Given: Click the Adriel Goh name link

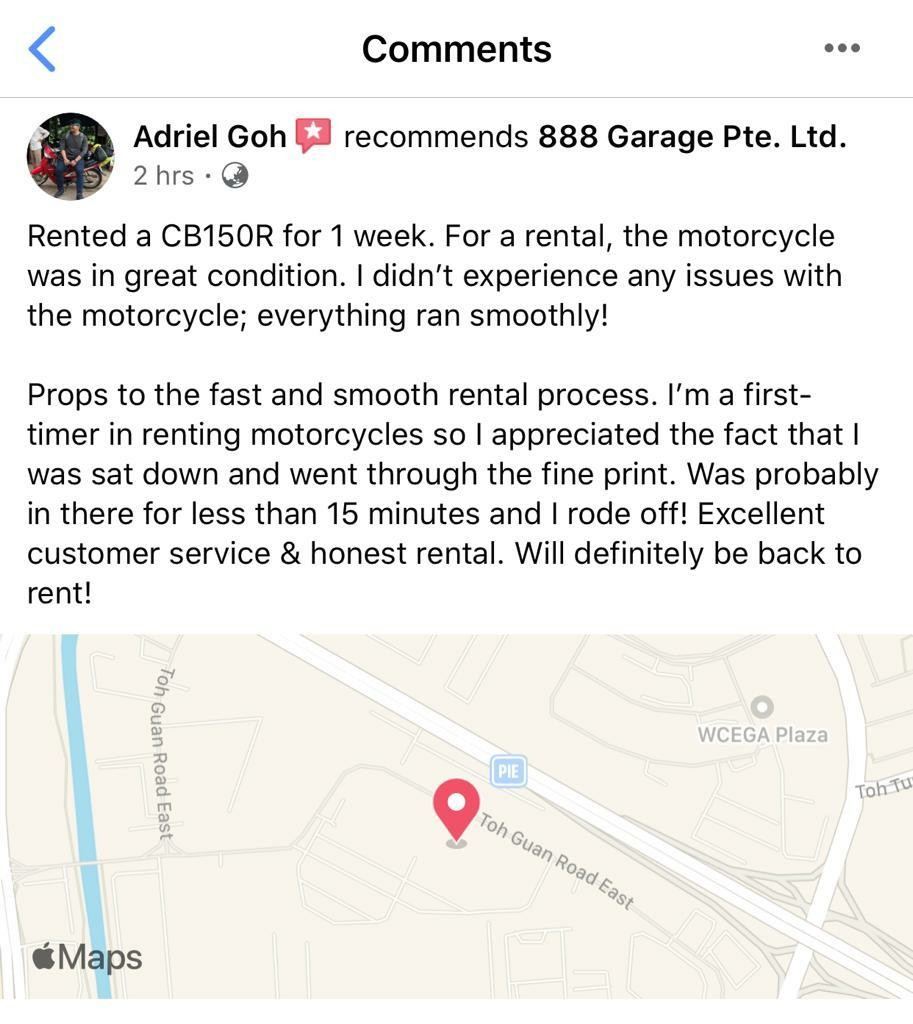Looking at the screenshot, I should (210, 135).
